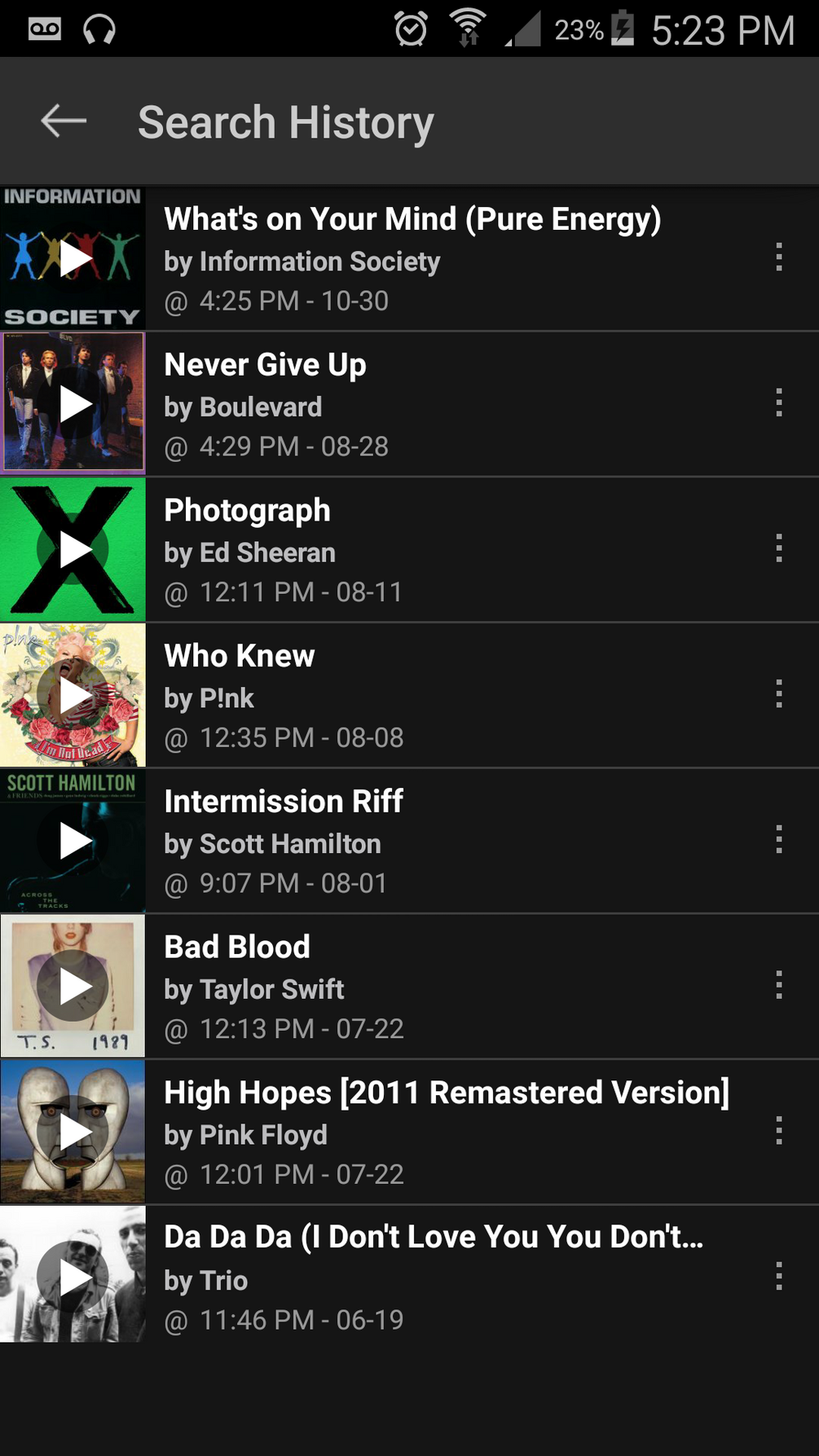Play Never Give Up by Boulevard
The image size is (819, 1456).
point(73,404)
